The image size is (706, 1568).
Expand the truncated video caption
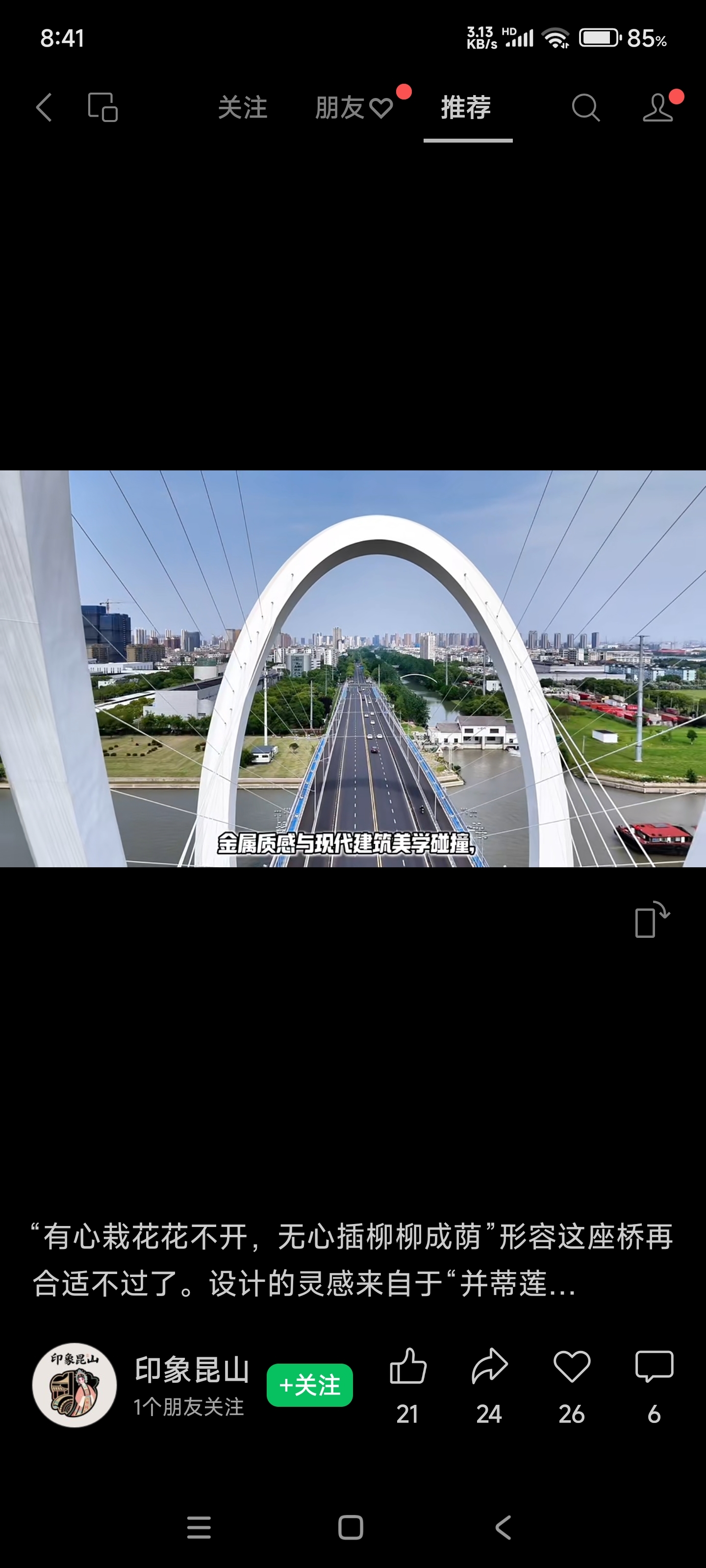[353, 1259]
